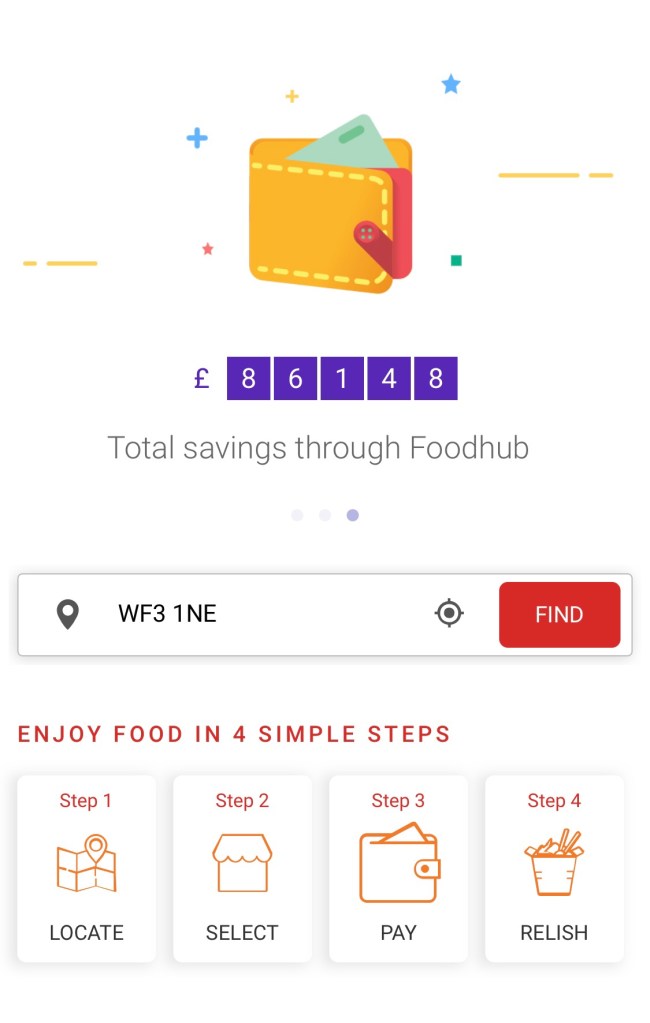The image size is (650, 1023).
Task: Tap the FIND button
Action: click(x=559, y=614)
